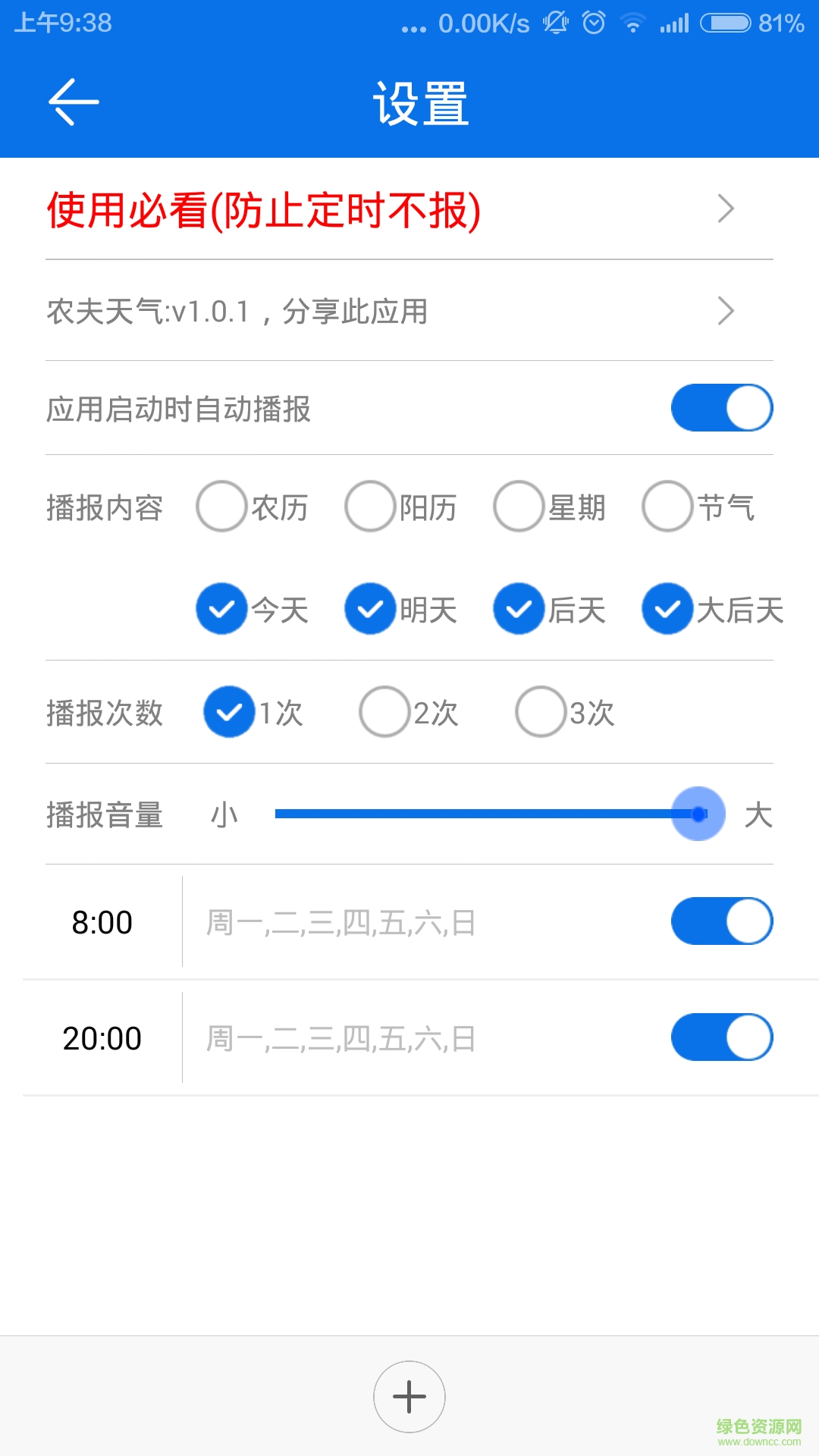
Task: Uncheck 今天 broadcast content
Action: pos(221,609)
